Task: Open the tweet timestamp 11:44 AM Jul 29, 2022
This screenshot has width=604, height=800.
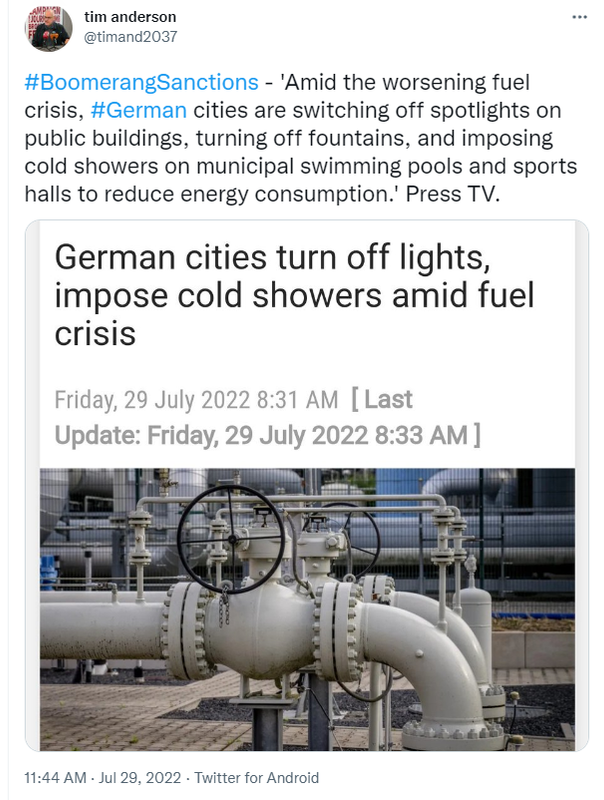Action: click(103, 778)
